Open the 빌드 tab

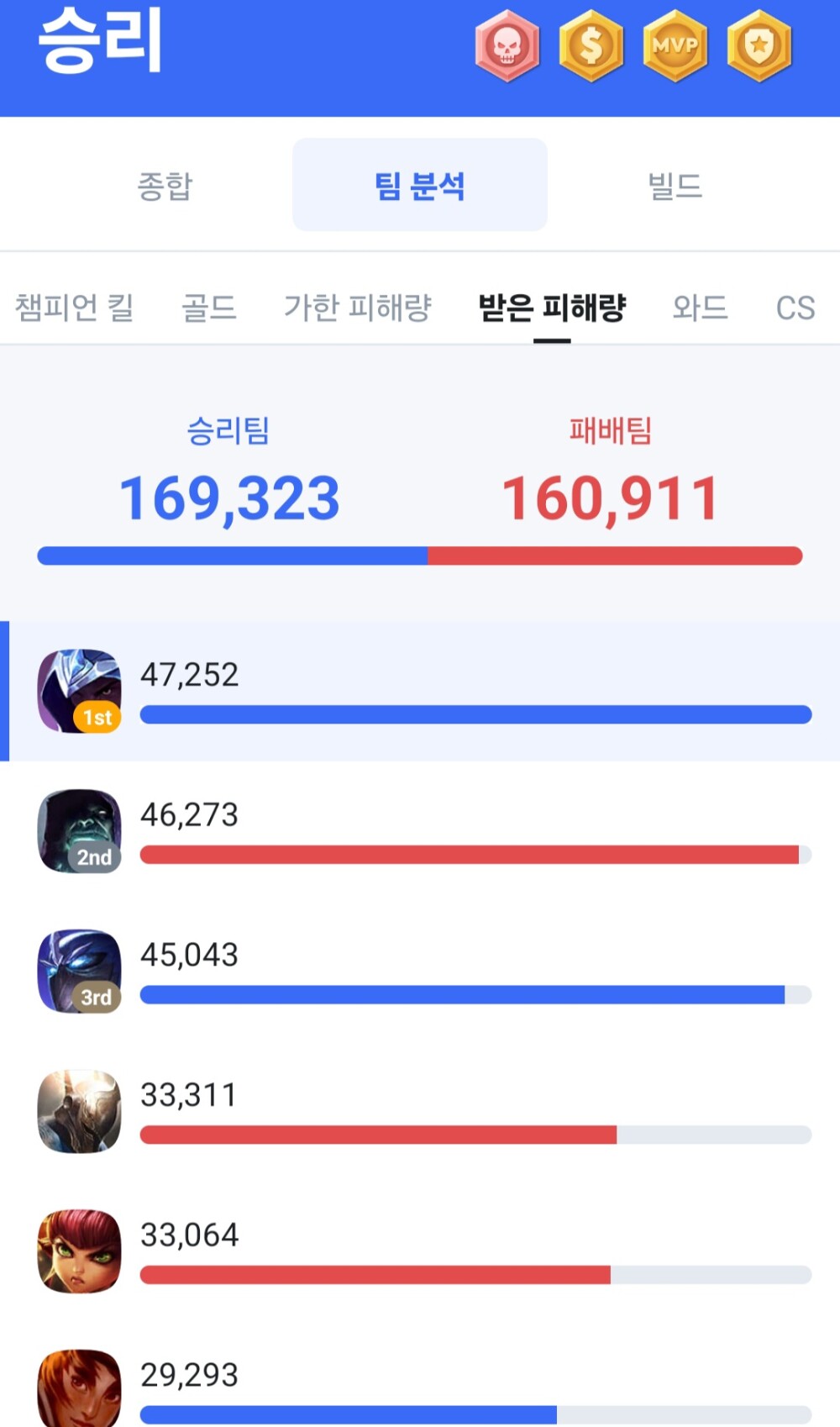point(675,186)
